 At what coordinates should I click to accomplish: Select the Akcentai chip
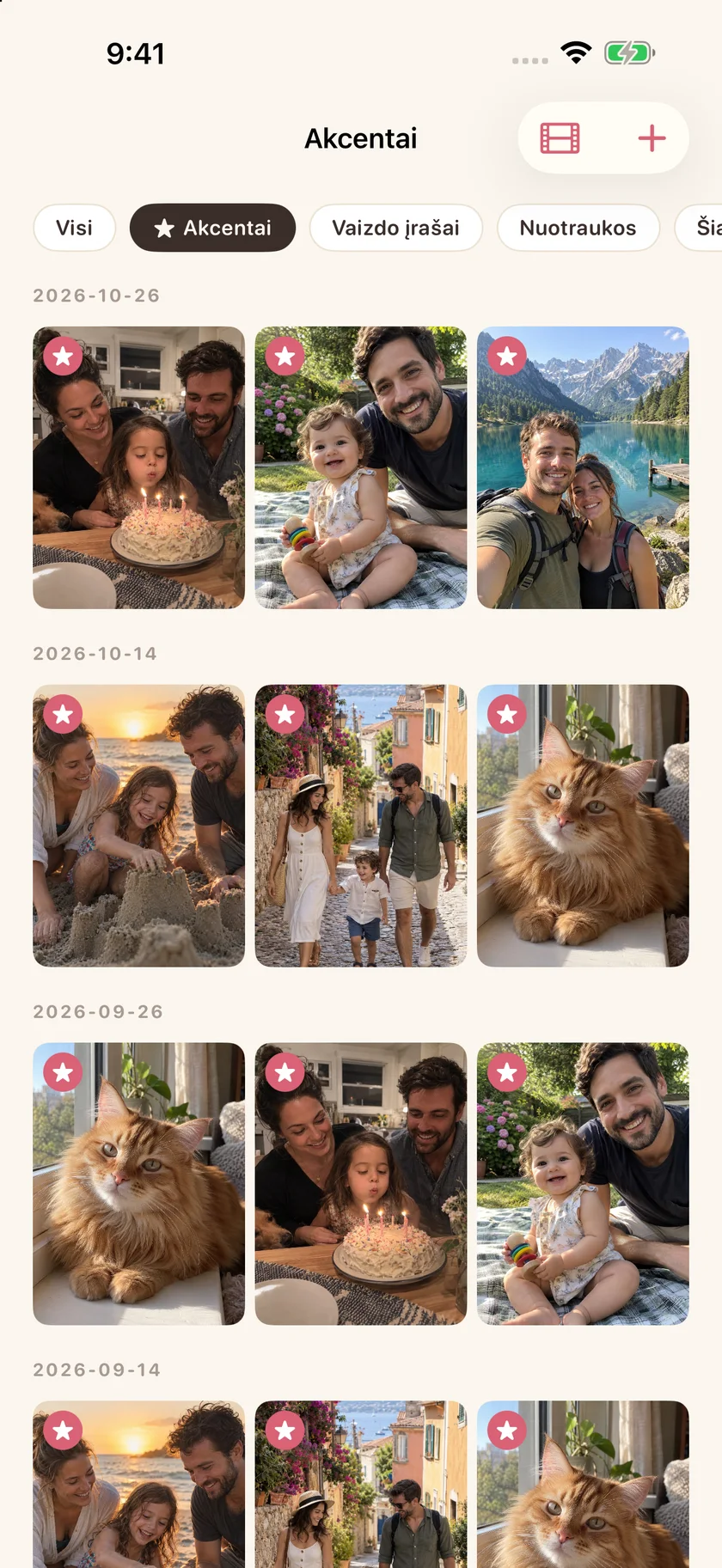pyautogui.click(x=212, y=228)
